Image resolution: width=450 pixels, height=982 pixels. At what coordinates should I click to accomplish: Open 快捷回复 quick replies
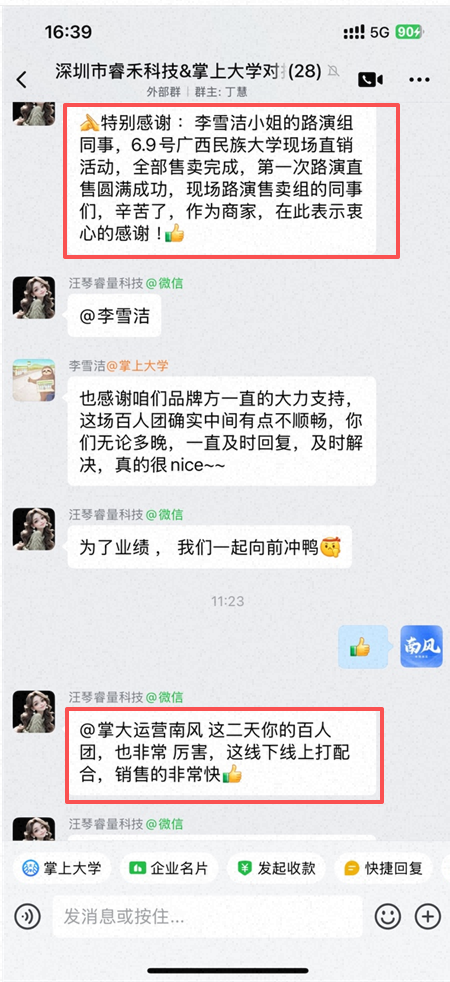coord(383,868)
